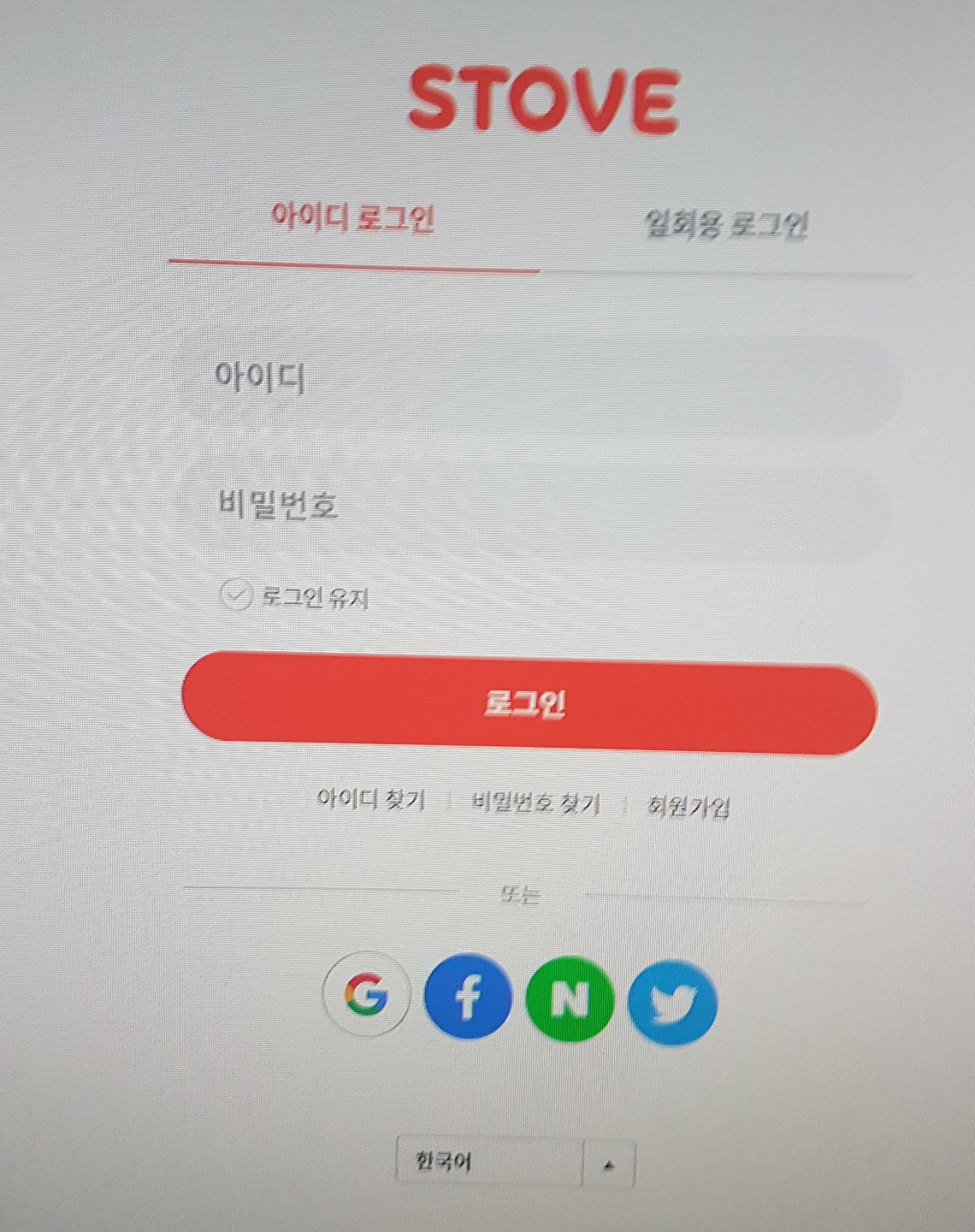Sign in with Facebook
975x1232 pixels.
468,998
